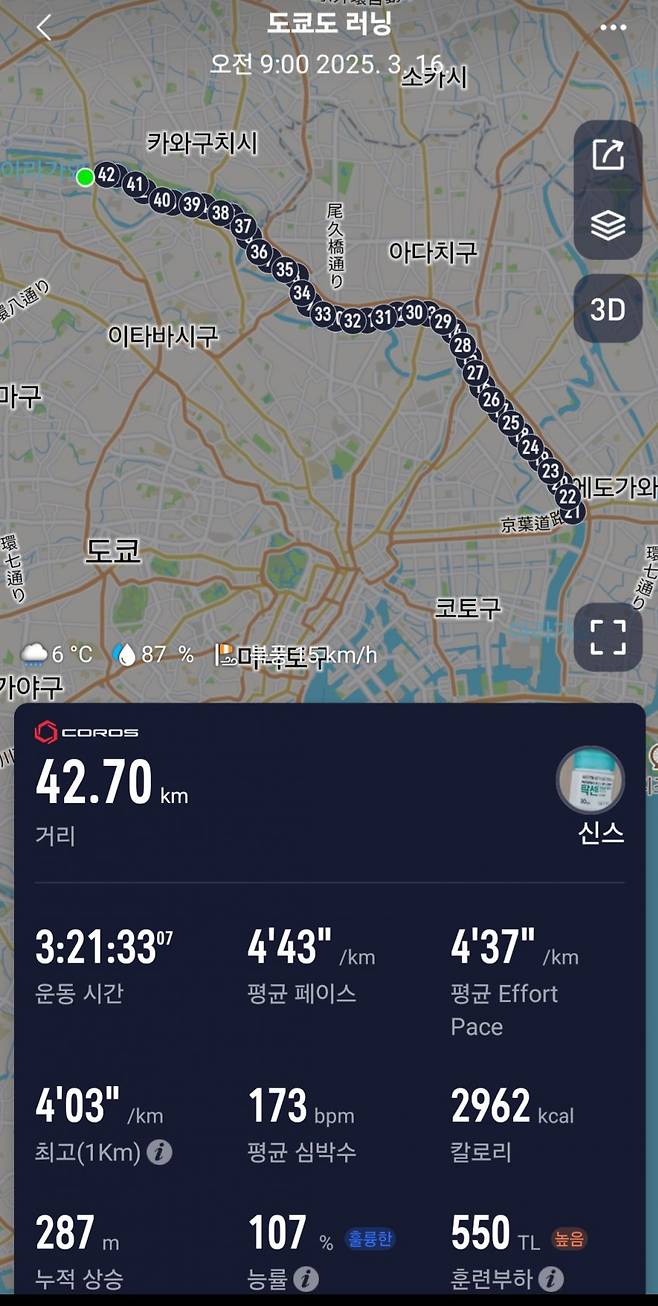This screenshot has height=1306, width=658.
Task: Show info about 최고(1Km) pace
Action: coord(159,1152)
